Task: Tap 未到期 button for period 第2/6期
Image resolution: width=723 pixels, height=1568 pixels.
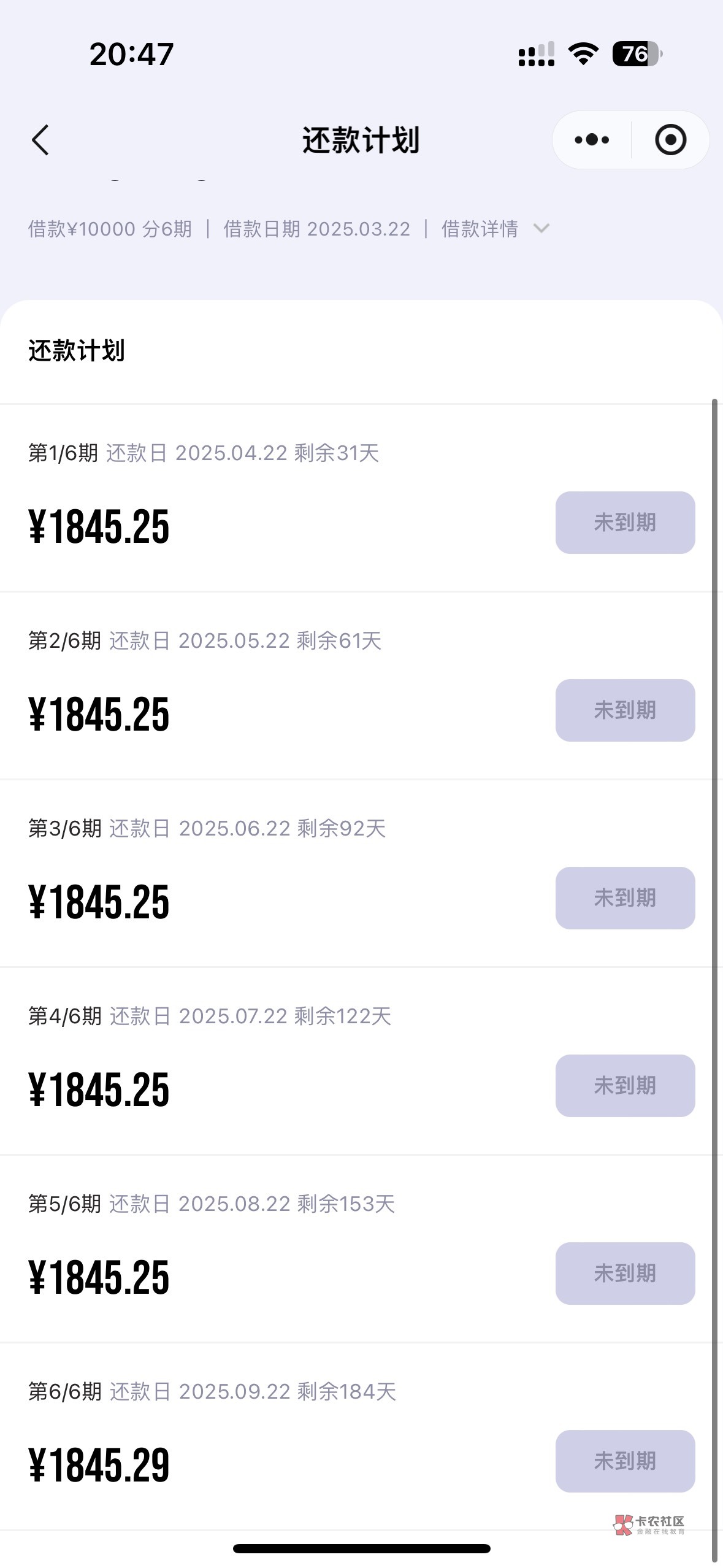Action: tap(625, 710)
